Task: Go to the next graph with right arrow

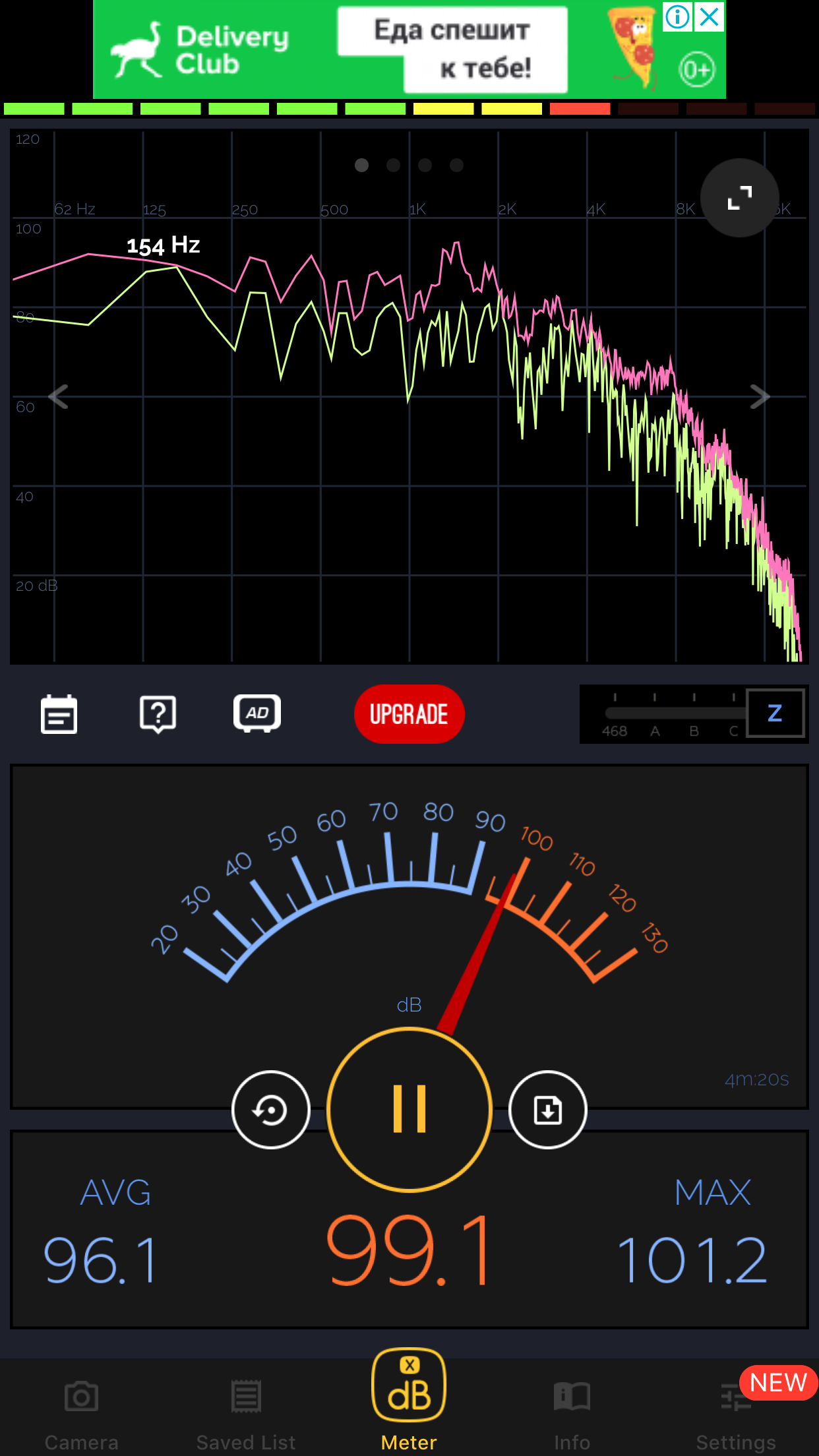Action: pyautogui.click(x=760, y=396)
